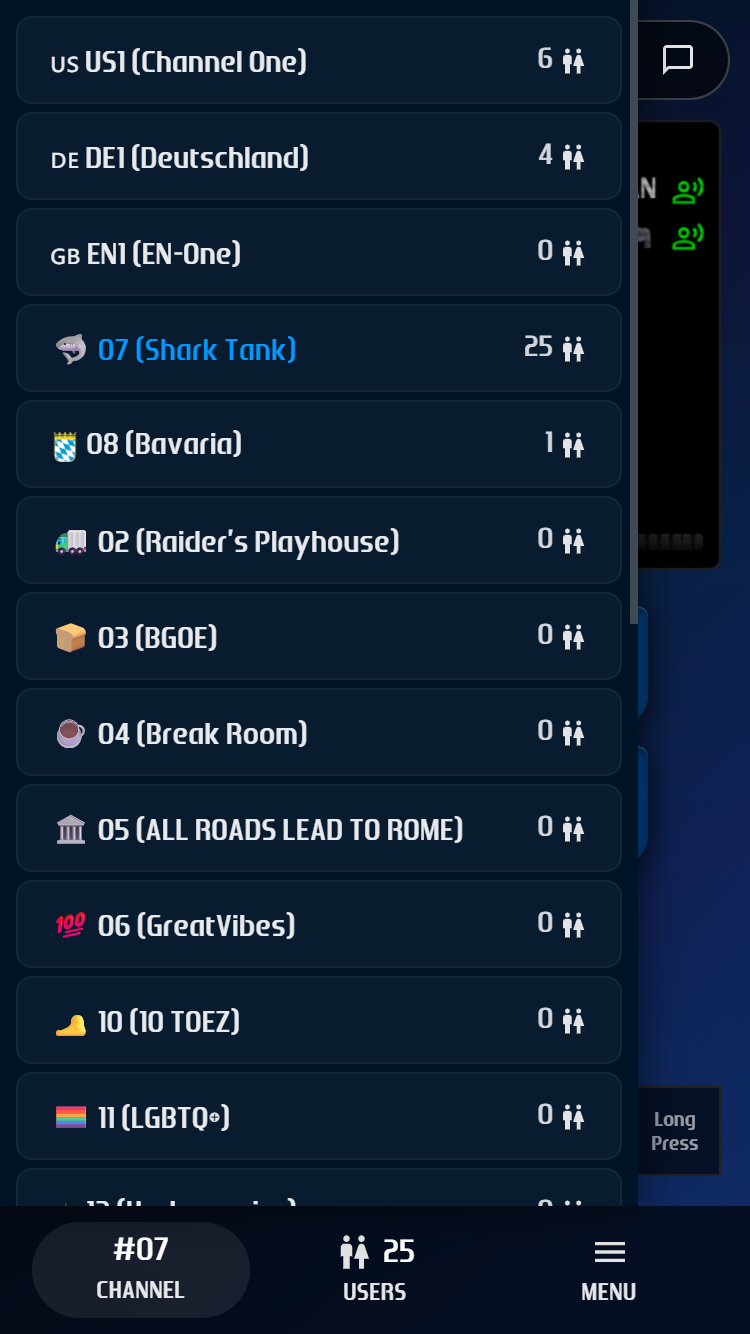Screen dimensions: 750x1334
Task: Join 05 (ALL ROADS LEAD TO ROME)
Action: pyautogui.click(x=318, y=829)
